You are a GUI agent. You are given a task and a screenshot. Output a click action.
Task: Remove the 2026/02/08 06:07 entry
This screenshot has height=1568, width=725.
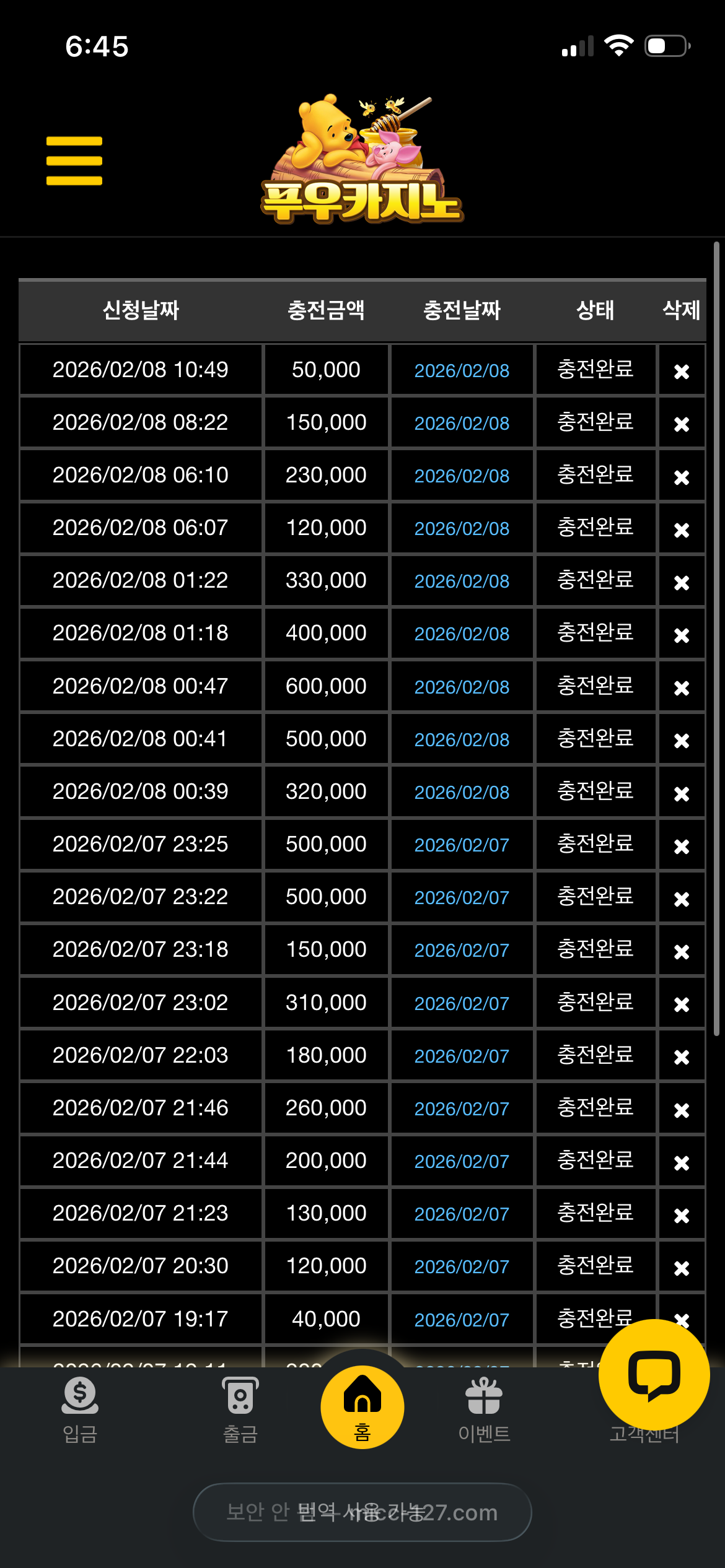682,530
